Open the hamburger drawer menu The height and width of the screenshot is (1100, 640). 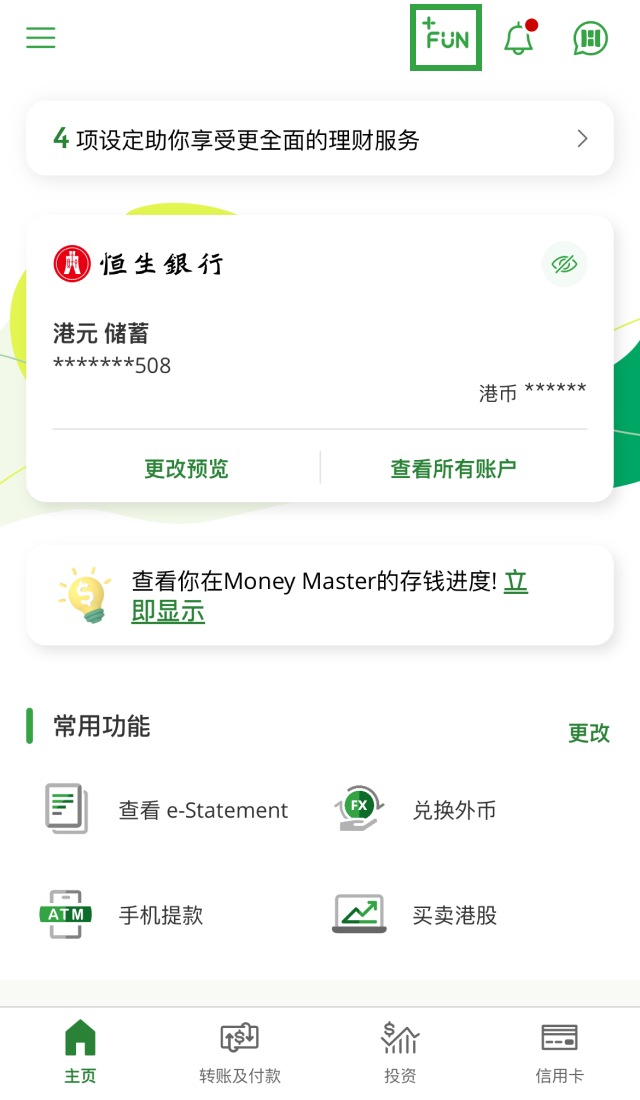point(41,38)
